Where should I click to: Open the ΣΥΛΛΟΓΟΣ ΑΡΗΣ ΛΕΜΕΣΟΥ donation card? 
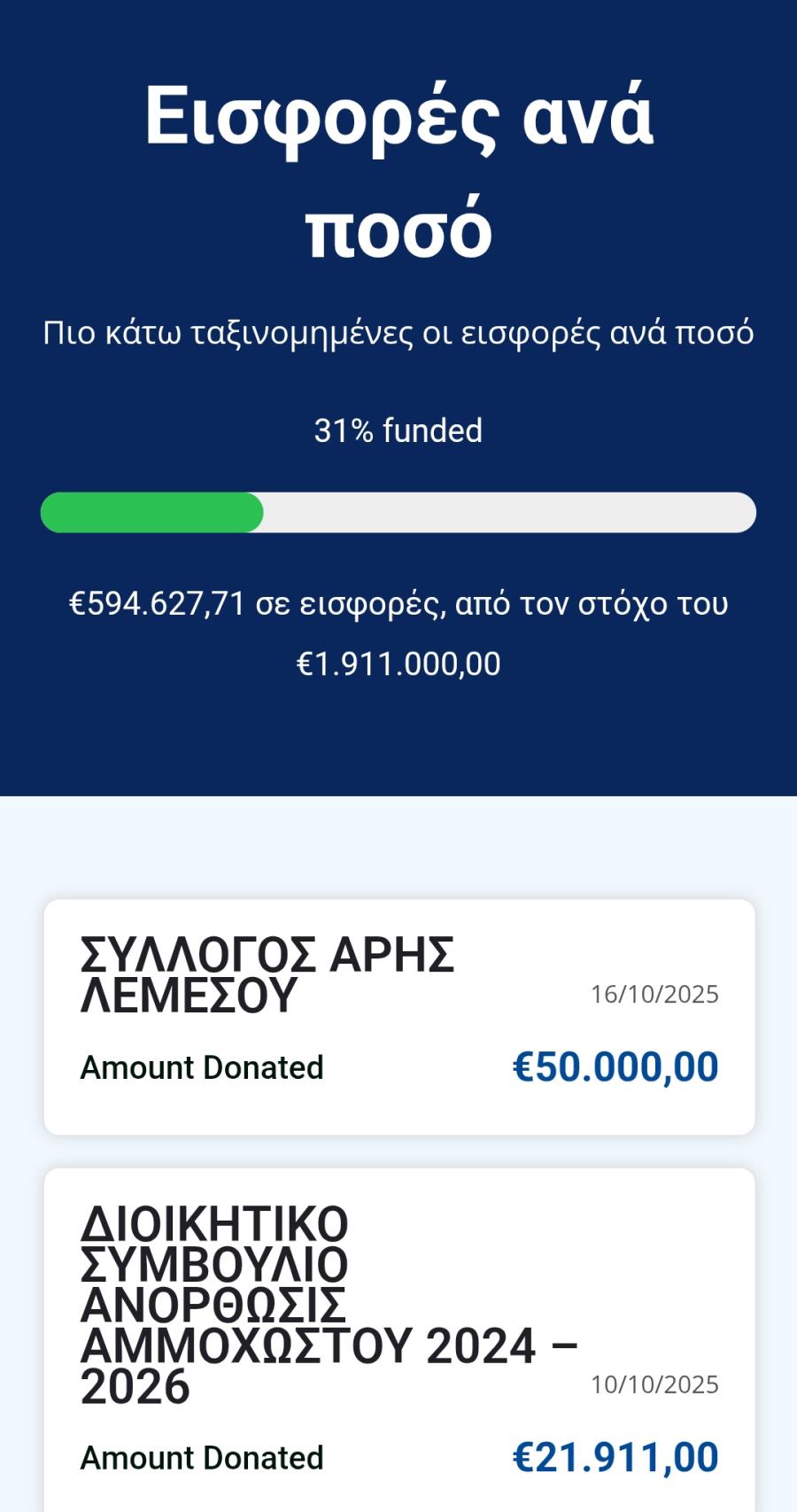(x=398, y=1017)
